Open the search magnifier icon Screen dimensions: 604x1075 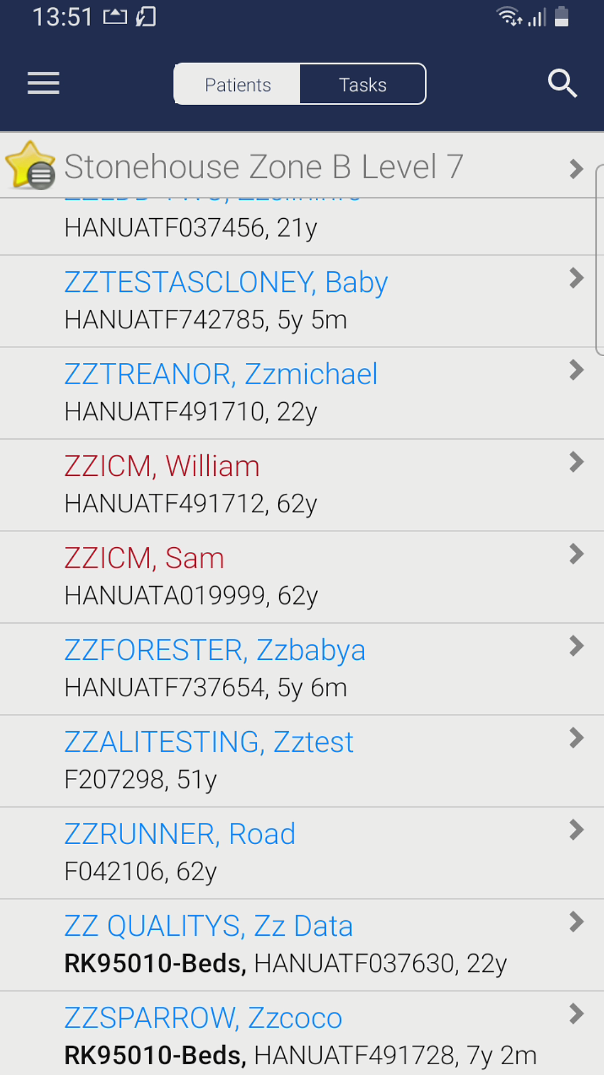coord(562,84)
